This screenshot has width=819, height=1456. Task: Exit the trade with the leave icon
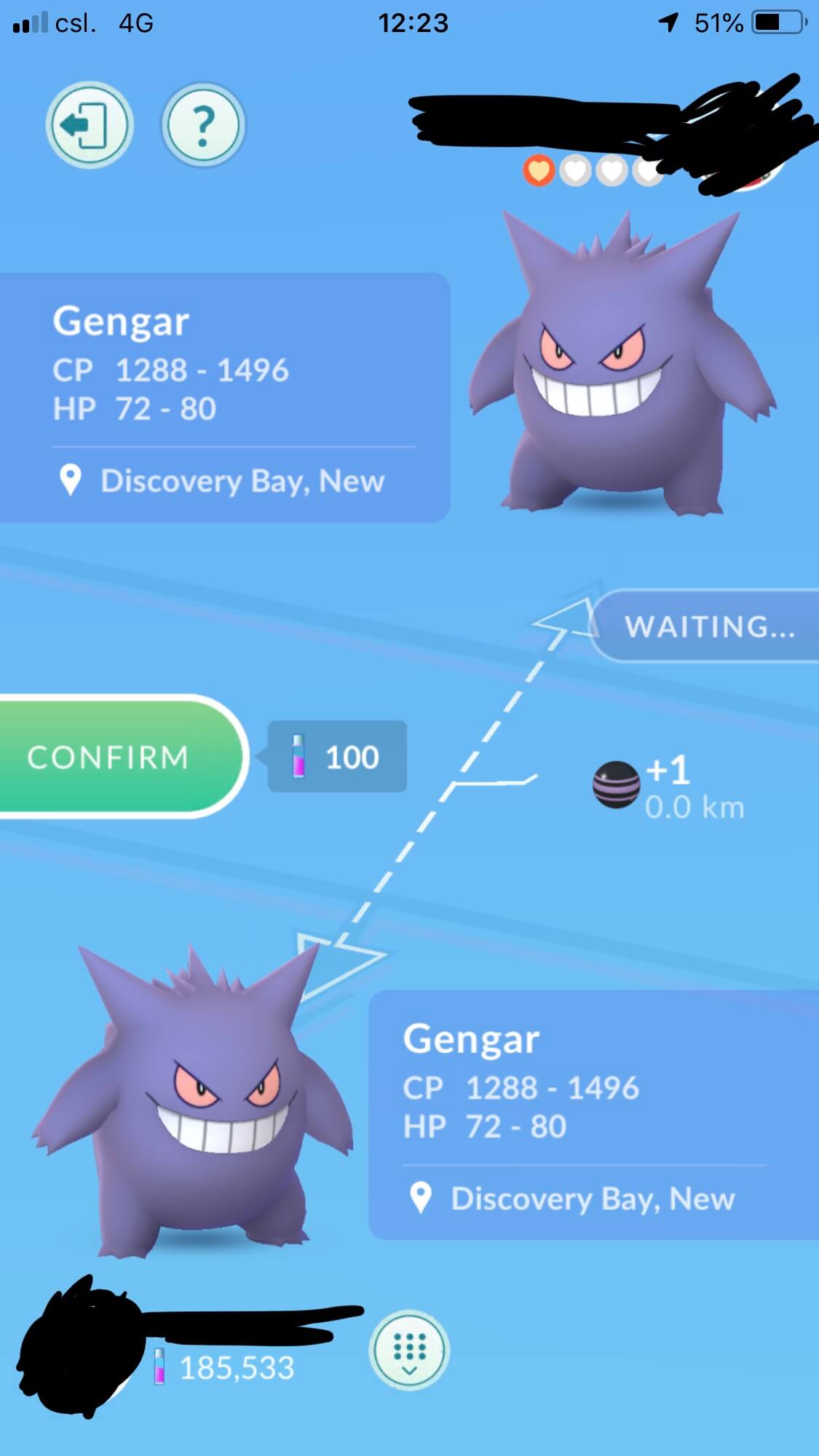click(x=90, y=125)
